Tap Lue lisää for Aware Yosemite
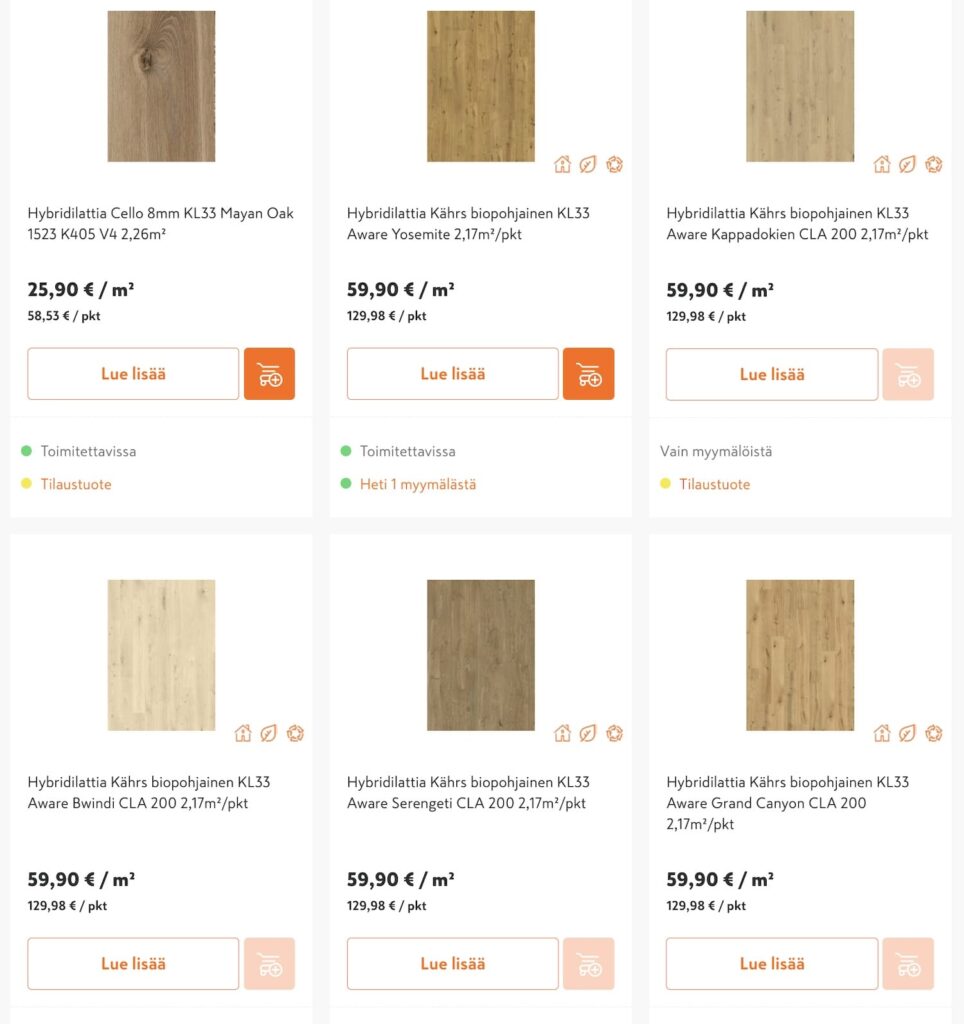This screenshot has height=1024, width=964. pyautogui.click(x=452, y=374)
